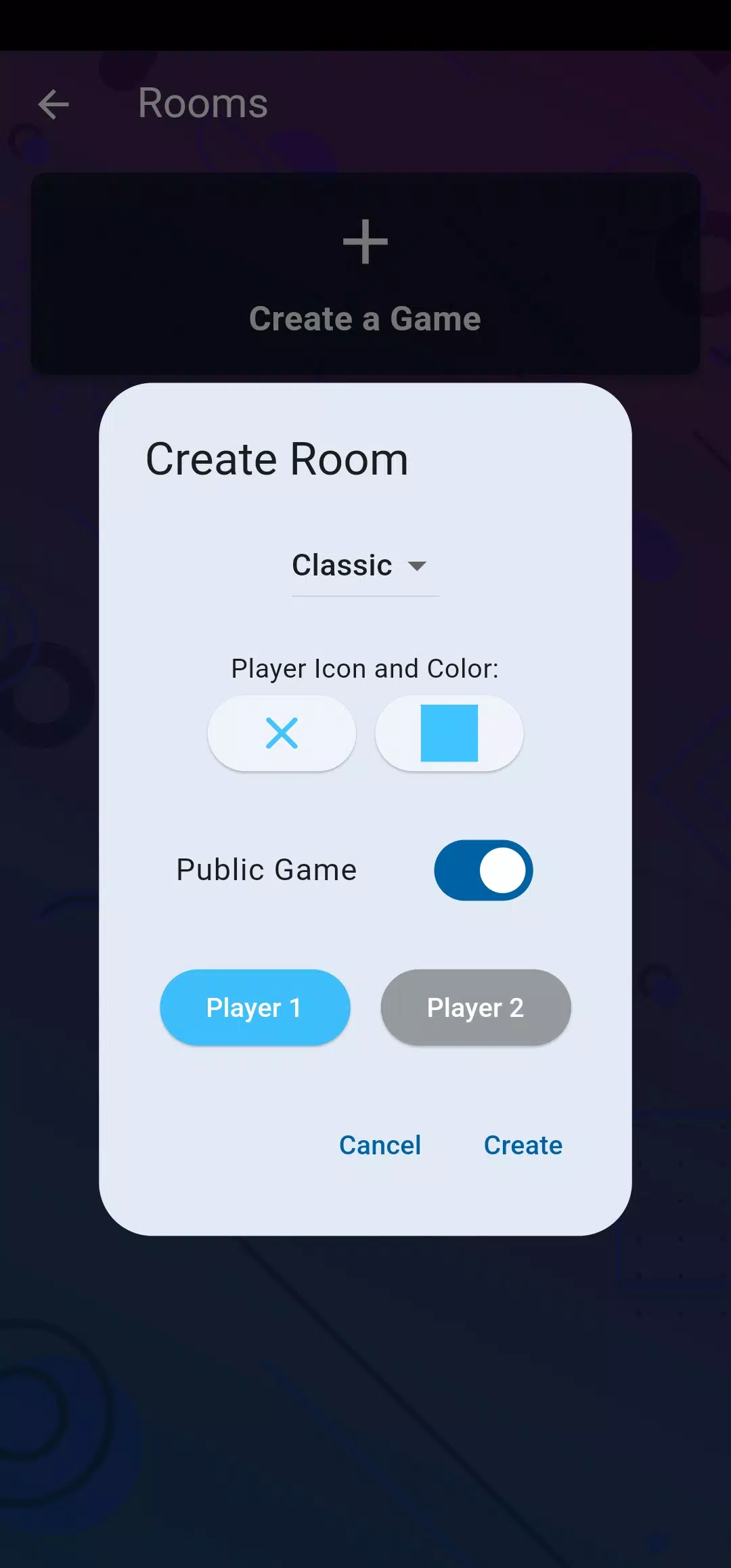Viewport: 731px width, 1568px height.
Task: Go back from the Rooms screen
Action: tap(53, 104)
